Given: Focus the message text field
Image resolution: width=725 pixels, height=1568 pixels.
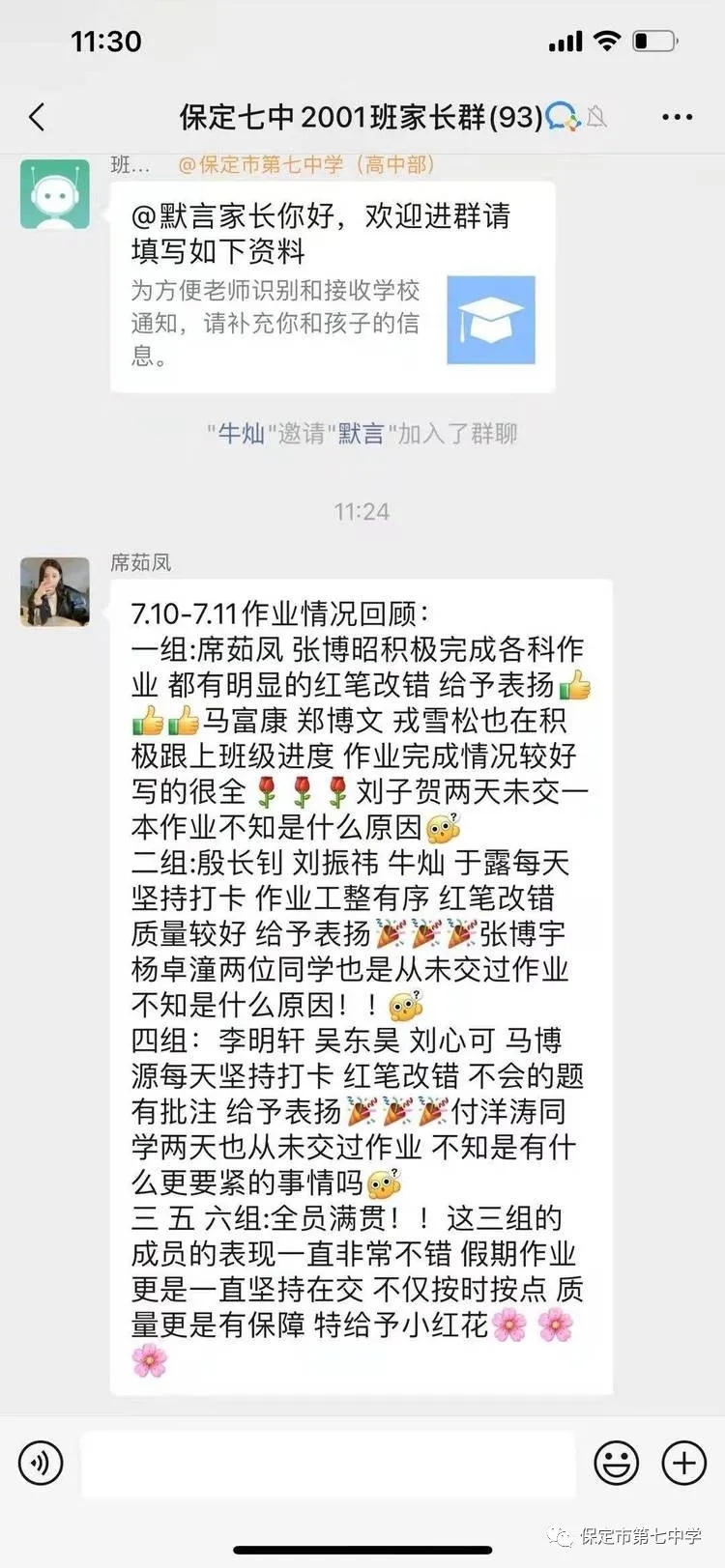Looking at the screenshot, I should click(x=329, y=1464).
